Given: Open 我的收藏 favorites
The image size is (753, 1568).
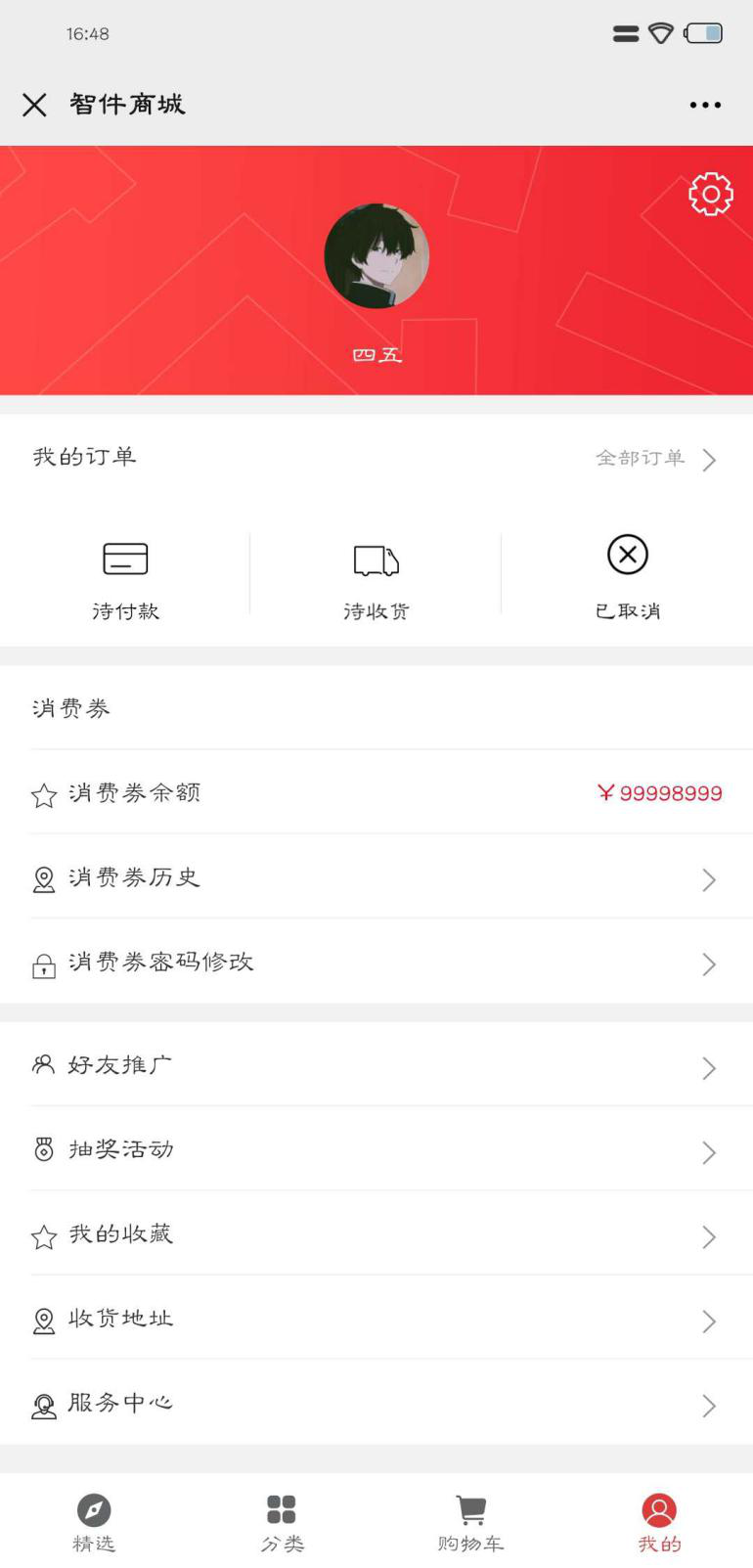Looking at the screenshot, I should click(376, 1234).
